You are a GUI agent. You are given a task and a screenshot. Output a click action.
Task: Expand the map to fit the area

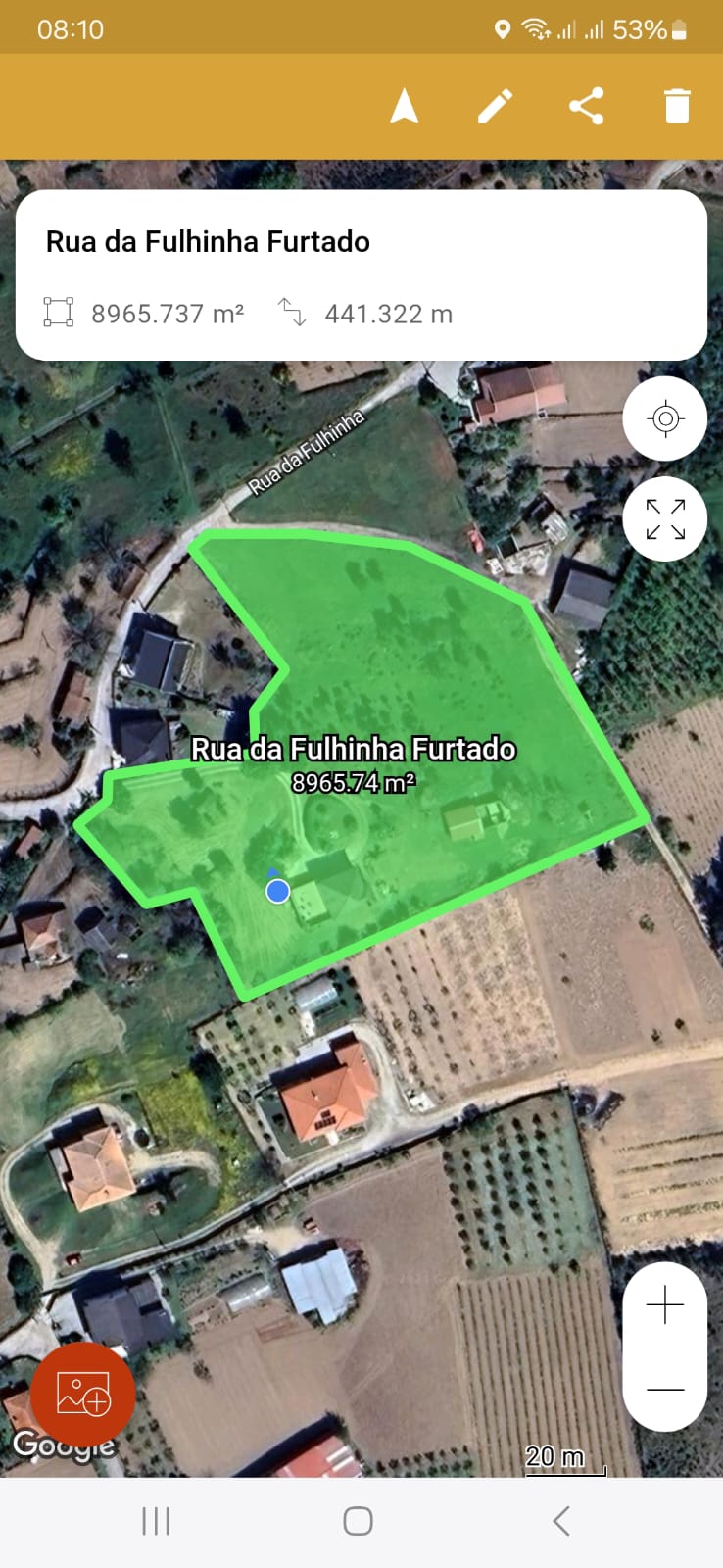pyautogui.click(x=665, y=519)
